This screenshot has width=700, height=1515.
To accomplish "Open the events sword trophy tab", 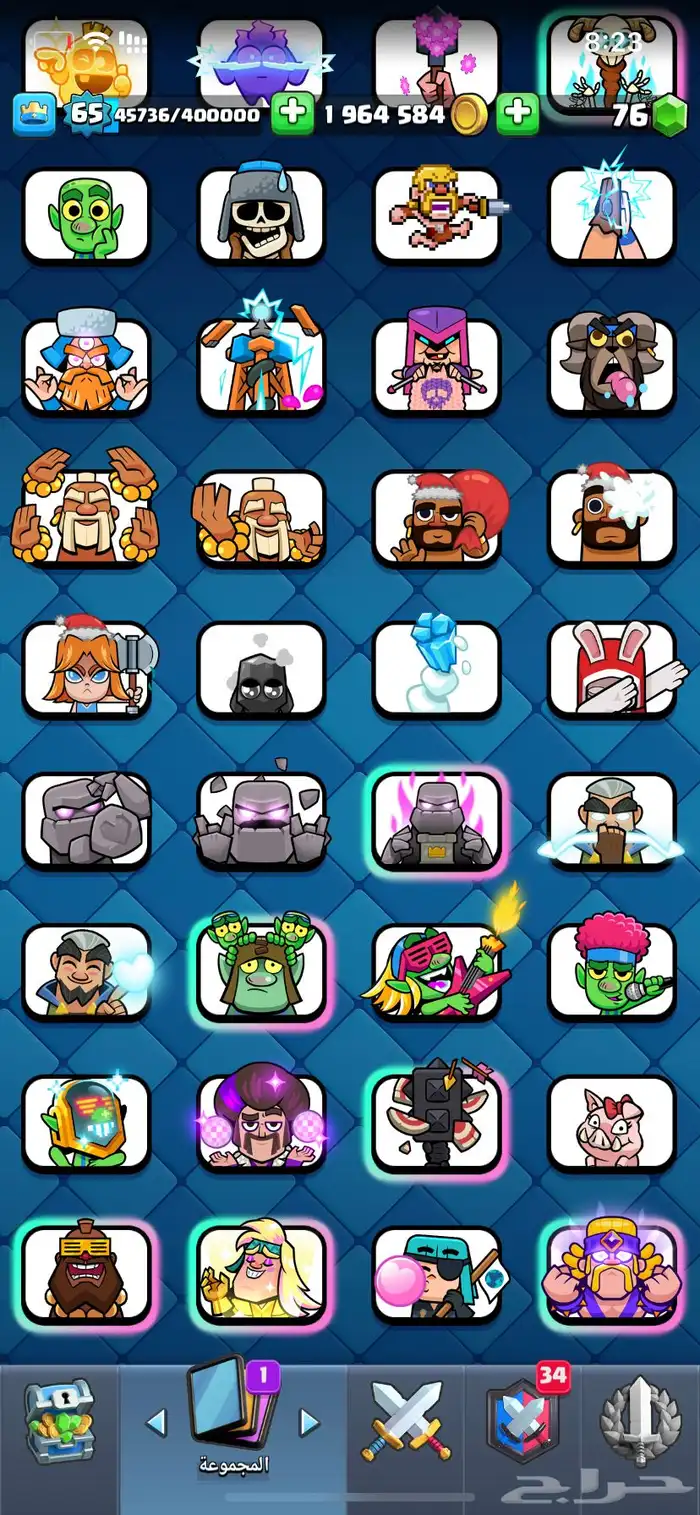I will [640, 1420].
